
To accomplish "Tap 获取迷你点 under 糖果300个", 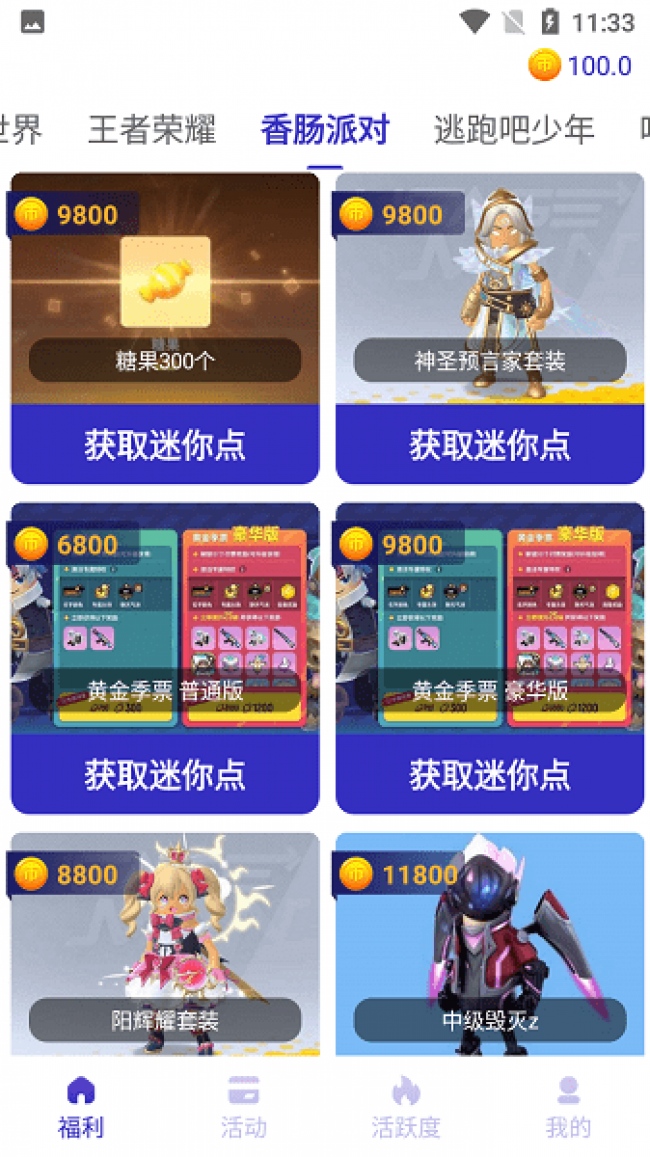I will (165, 445).
